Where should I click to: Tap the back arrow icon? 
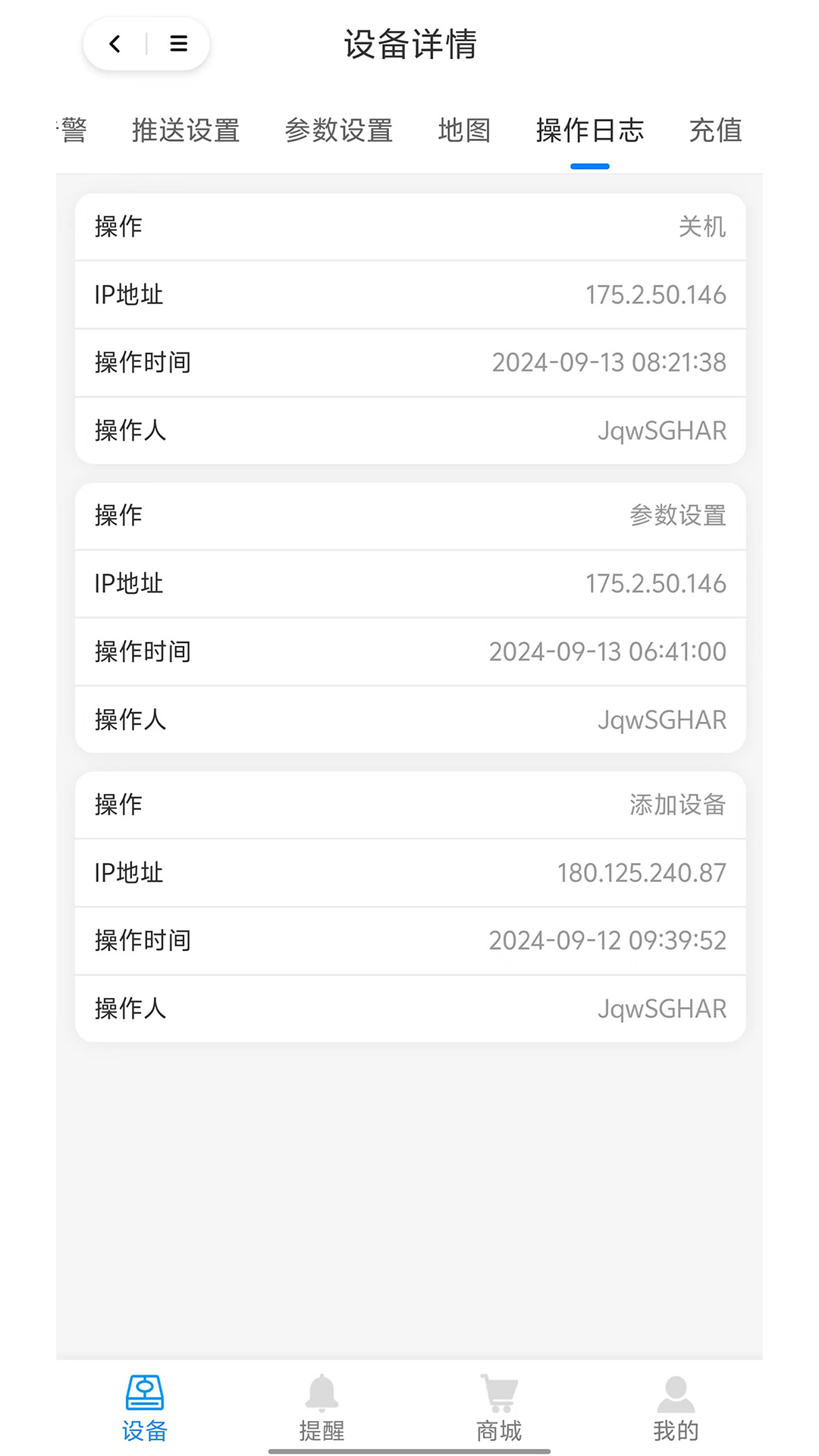click(115, 44)
